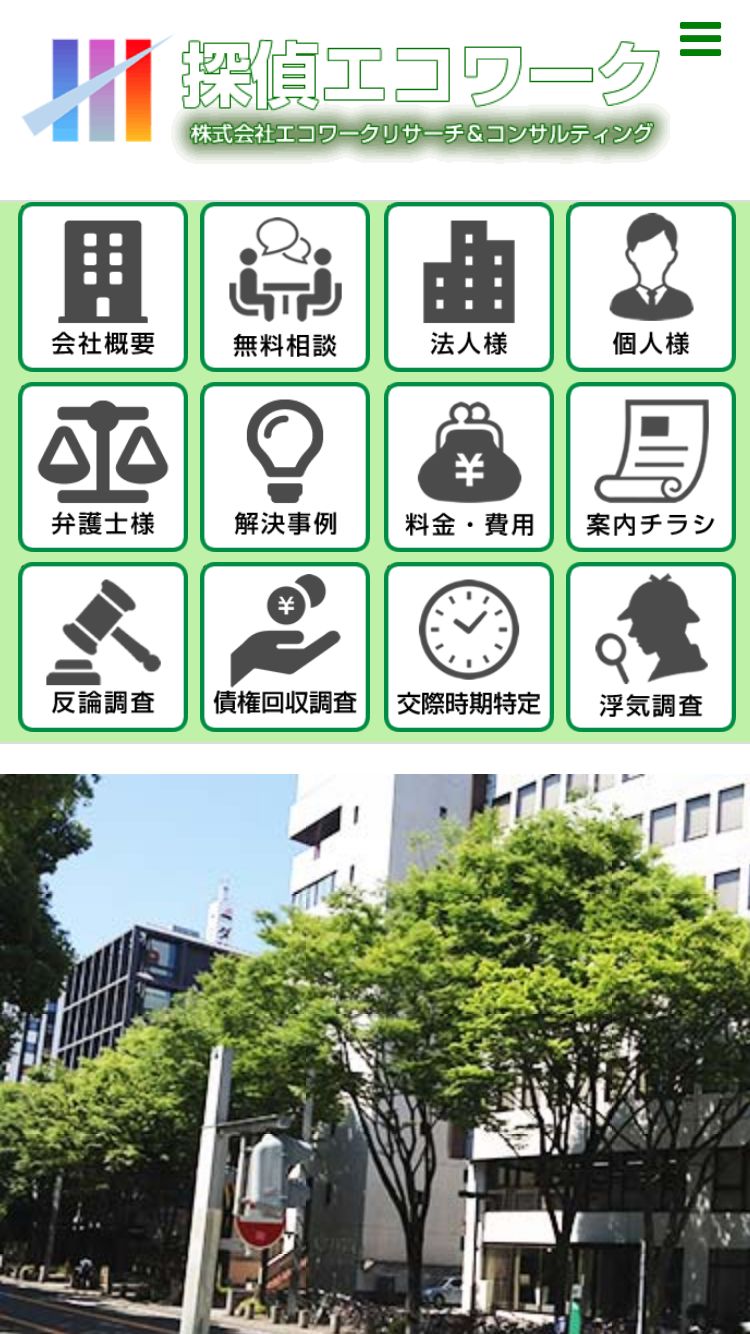
Task: Open the green hamburger menu
Action: 700,39
